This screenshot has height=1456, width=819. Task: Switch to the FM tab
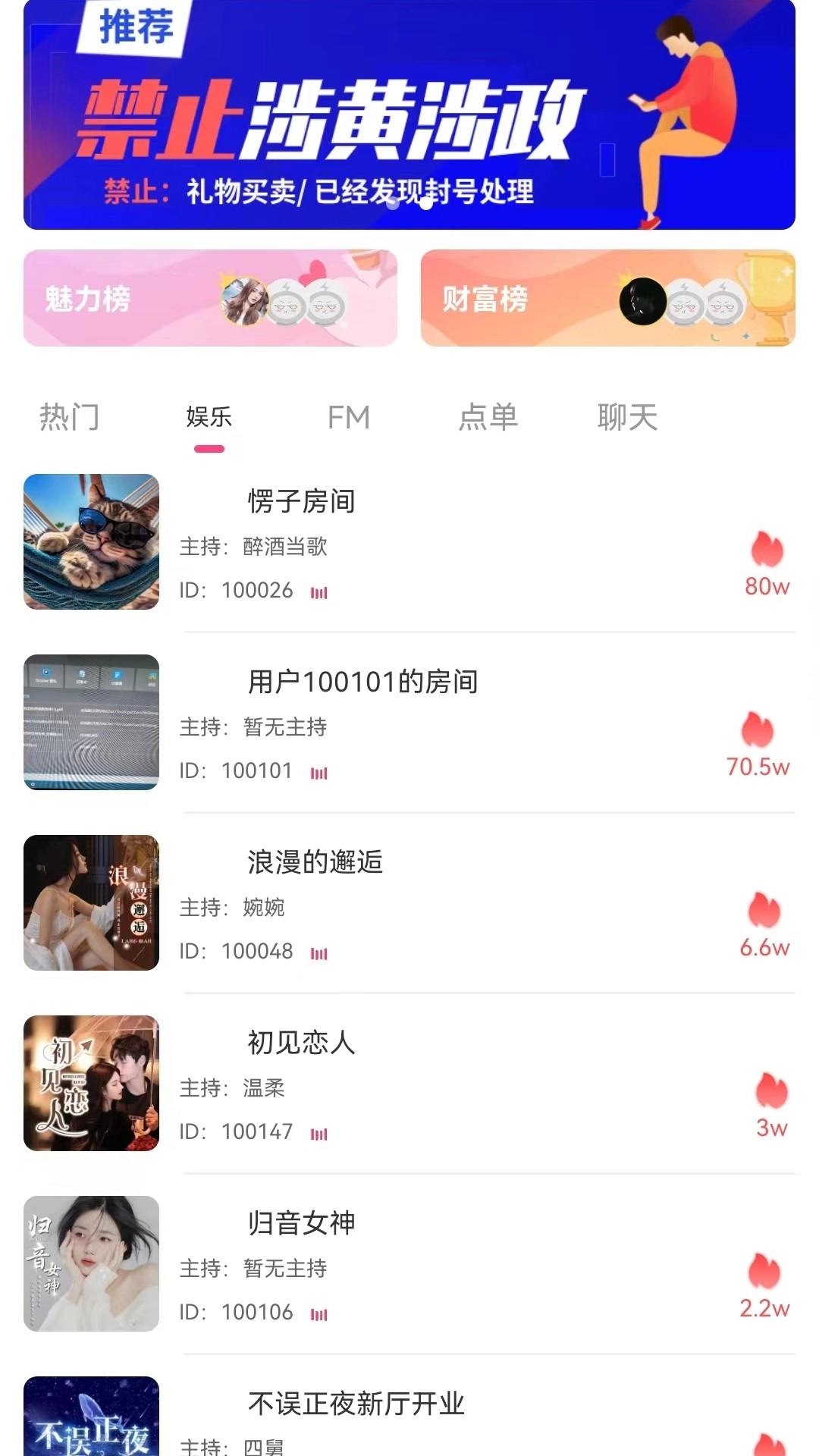click(348, 417)
